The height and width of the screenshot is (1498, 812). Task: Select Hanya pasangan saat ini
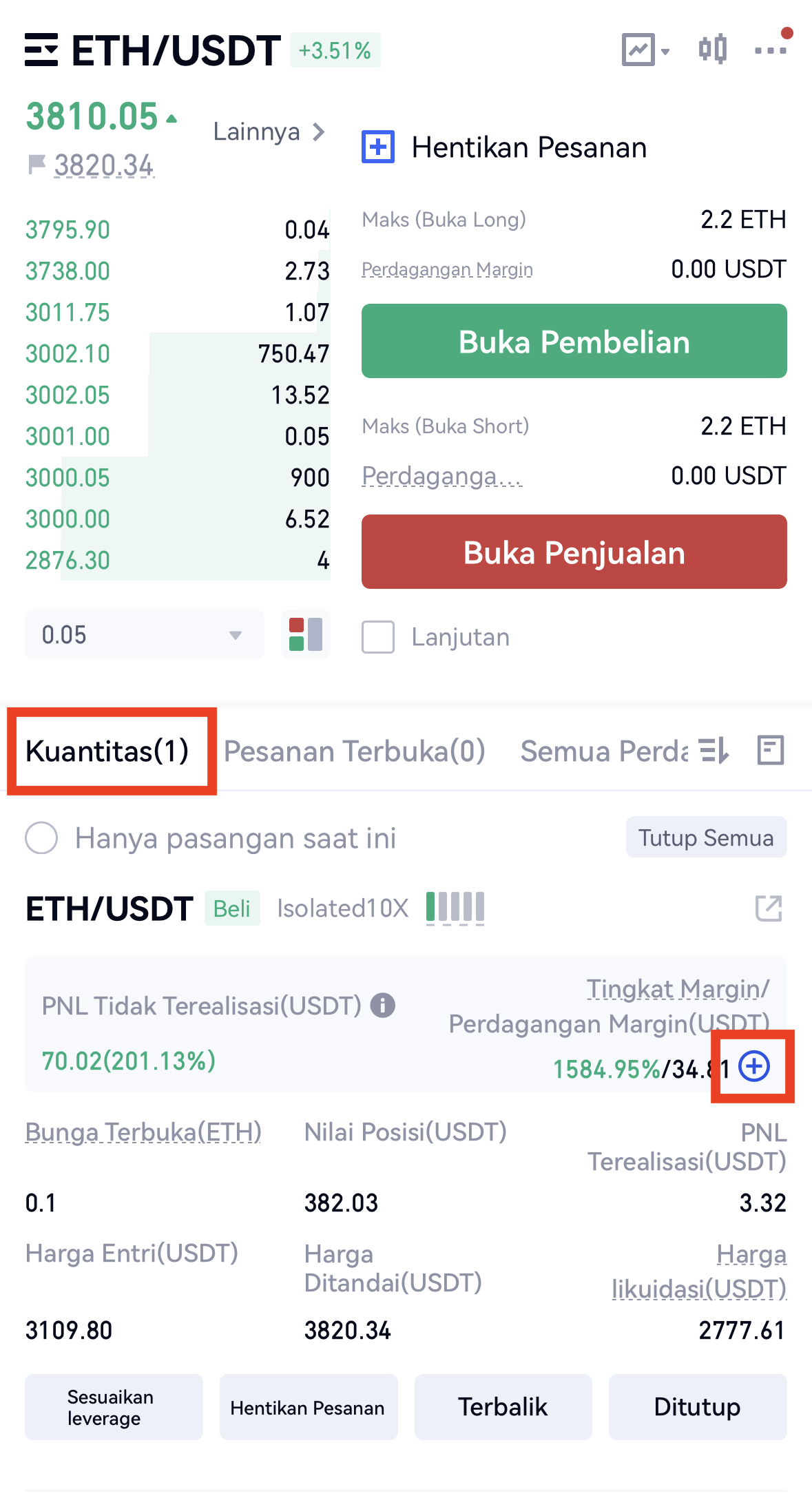point(41,838)
